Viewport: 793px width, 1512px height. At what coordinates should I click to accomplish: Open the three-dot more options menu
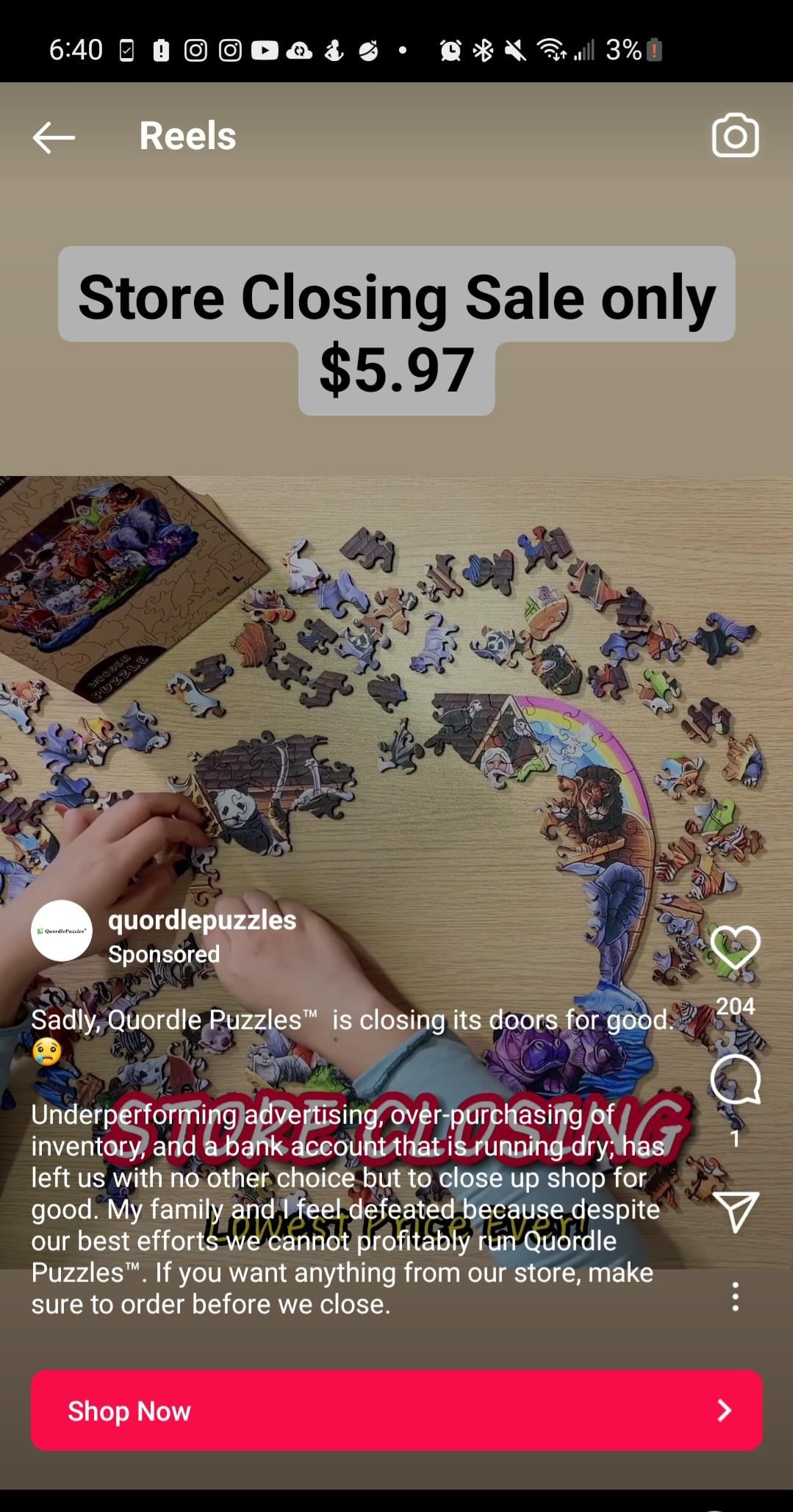[x=735, y=1297]
